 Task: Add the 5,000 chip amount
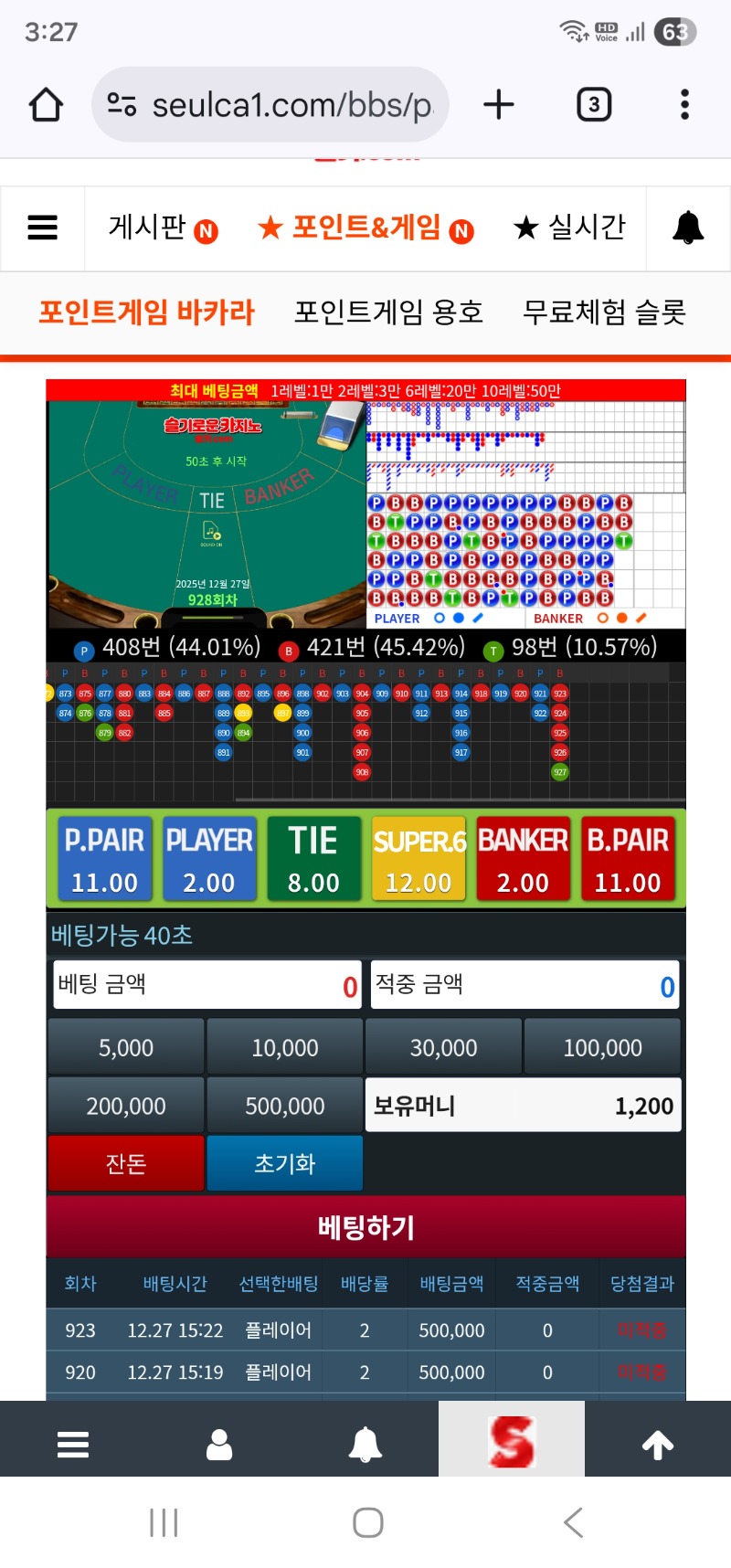(x=126, y=1047)
